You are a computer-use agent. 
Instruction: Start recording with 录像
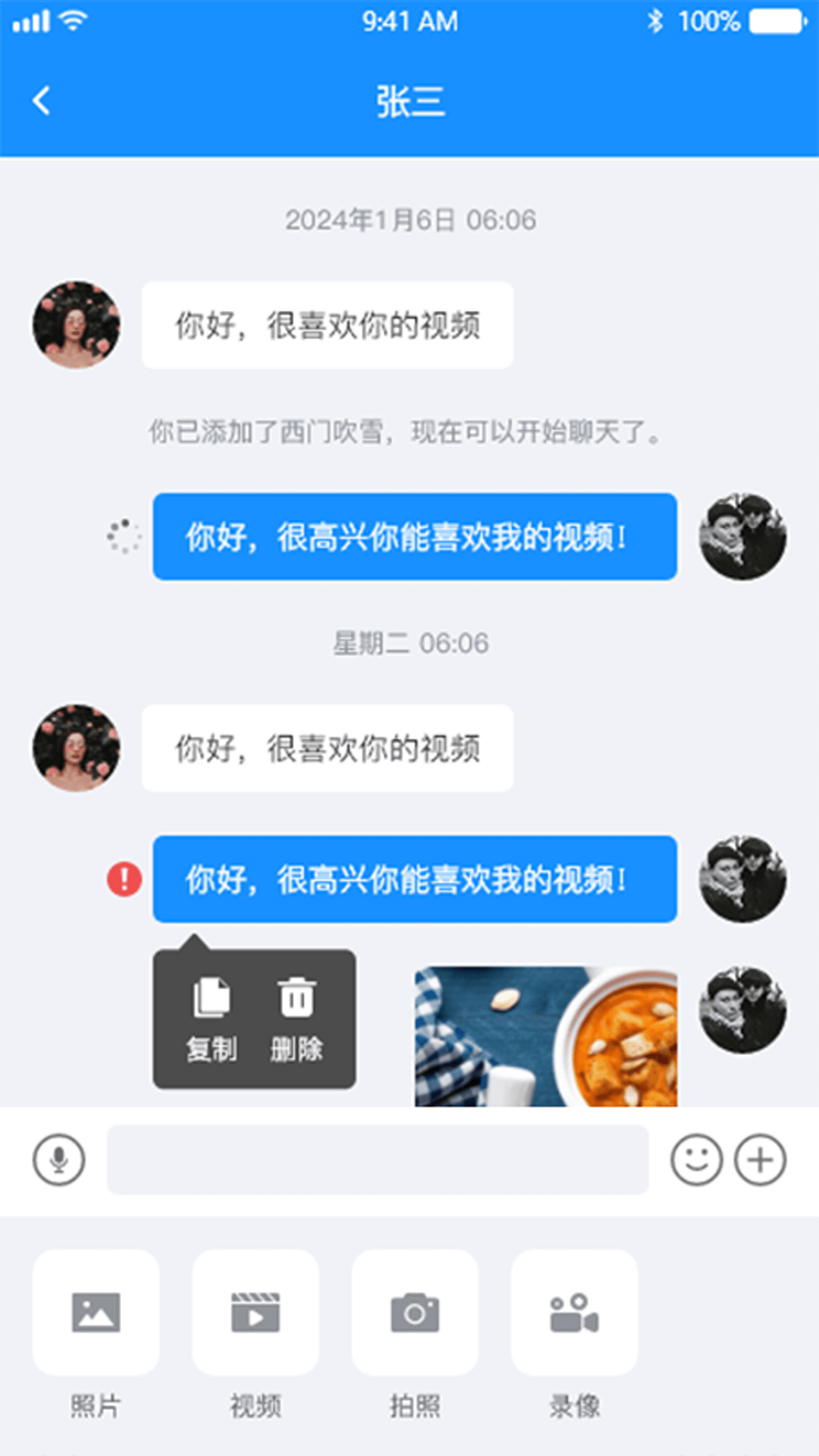click(x=574, y=1313)
